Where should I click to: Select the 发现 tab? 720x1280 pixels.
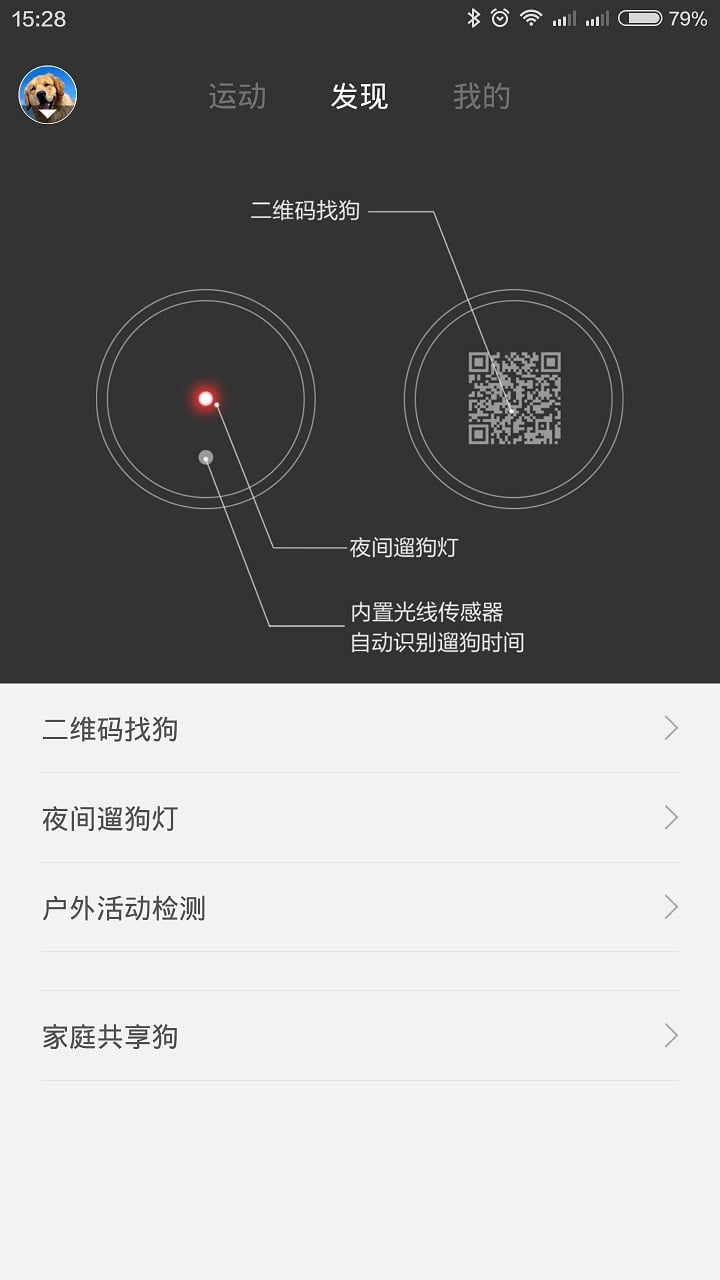(x=359, y=96)
